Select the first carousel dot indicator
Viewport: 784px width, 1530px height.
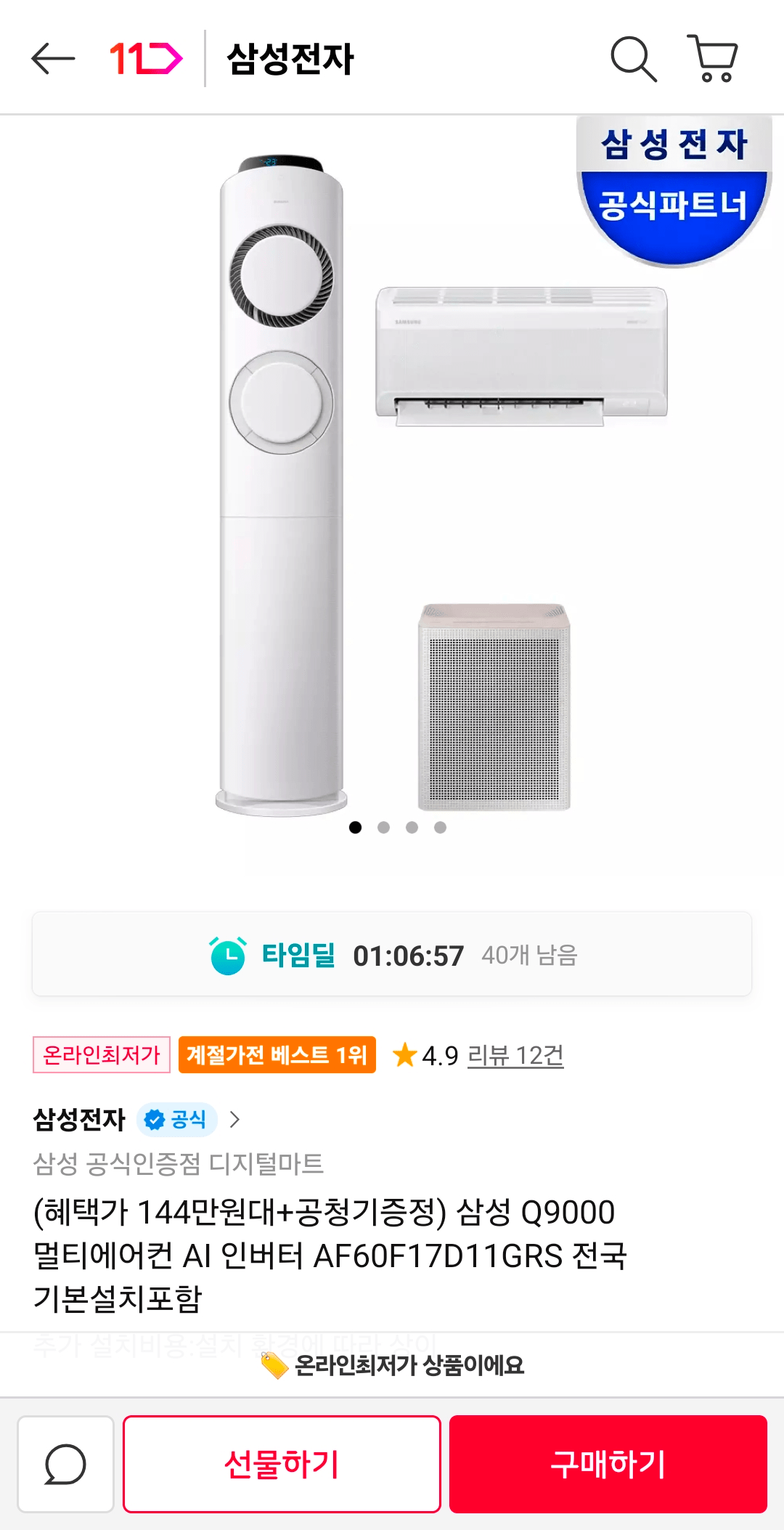click(356, 827)
